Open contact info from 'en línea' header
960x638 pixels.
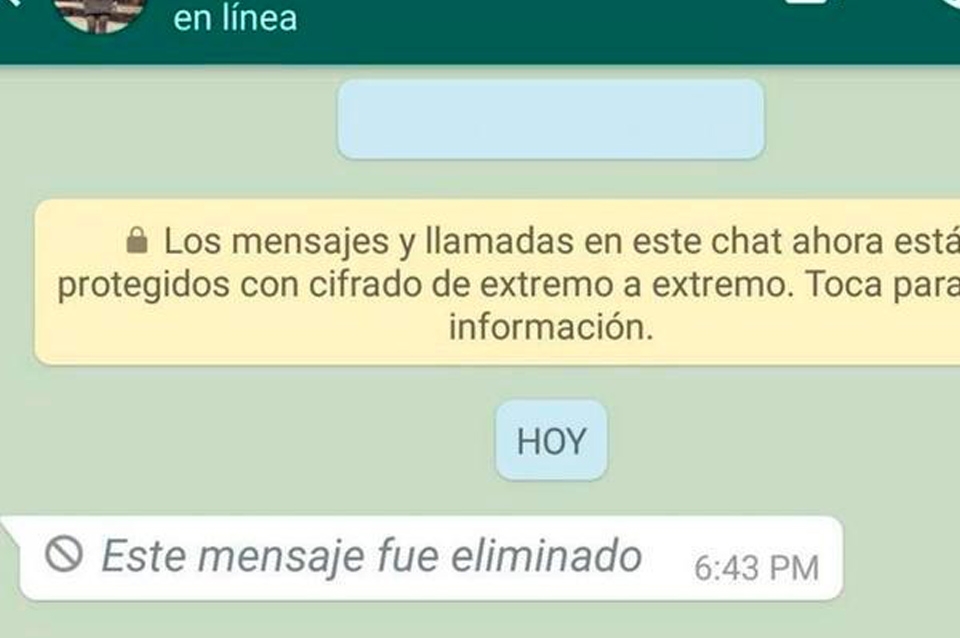pos(236,18)
